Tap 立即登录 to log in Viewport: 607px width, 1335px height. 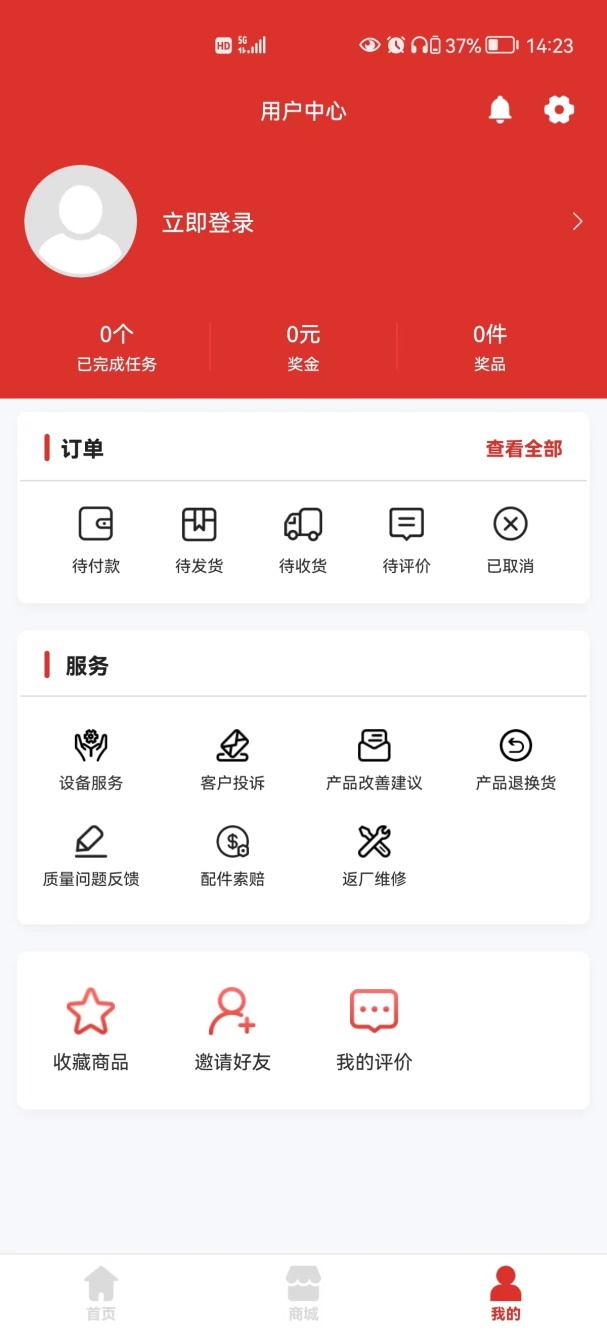(208, 223)
